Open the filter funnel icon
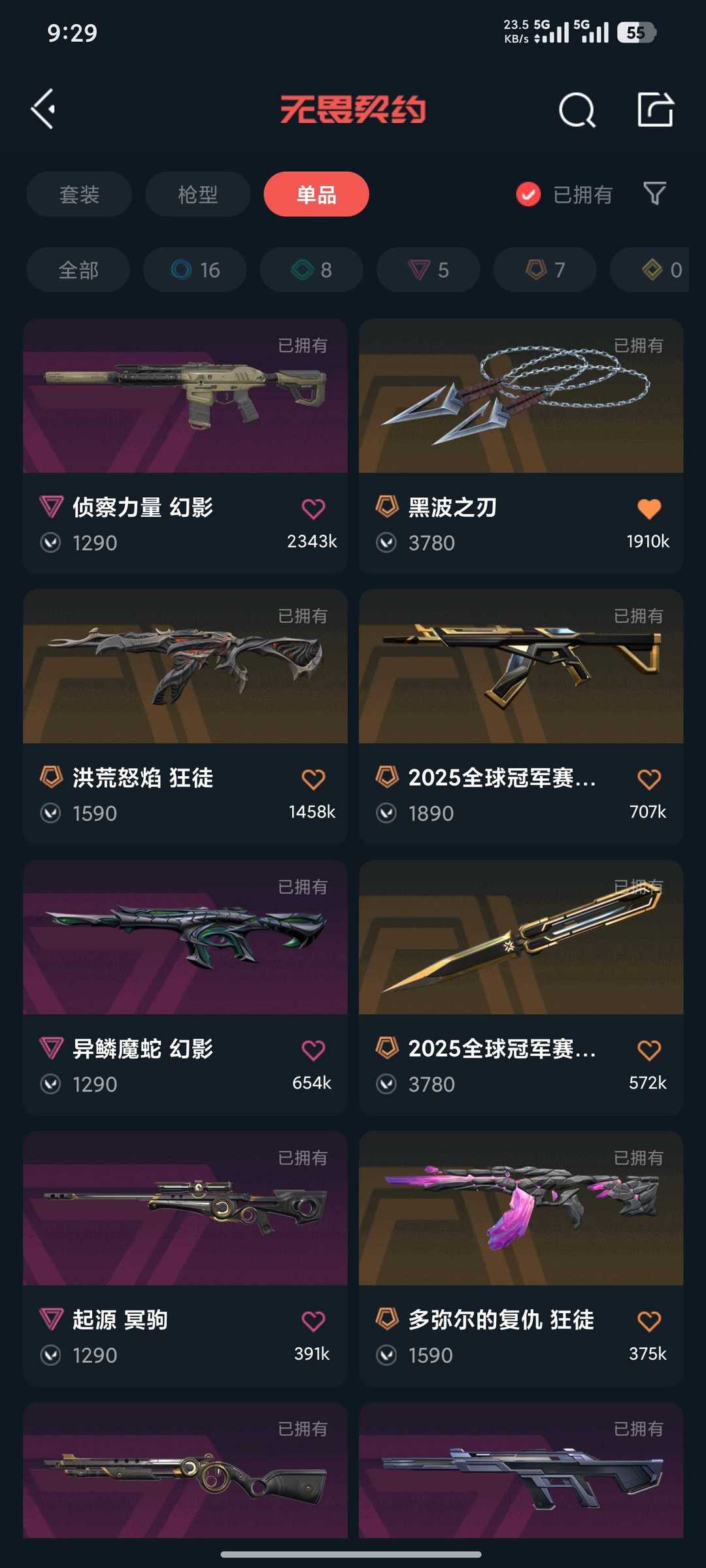This screenshot has height=1568, width=706. tap(654, 194)
